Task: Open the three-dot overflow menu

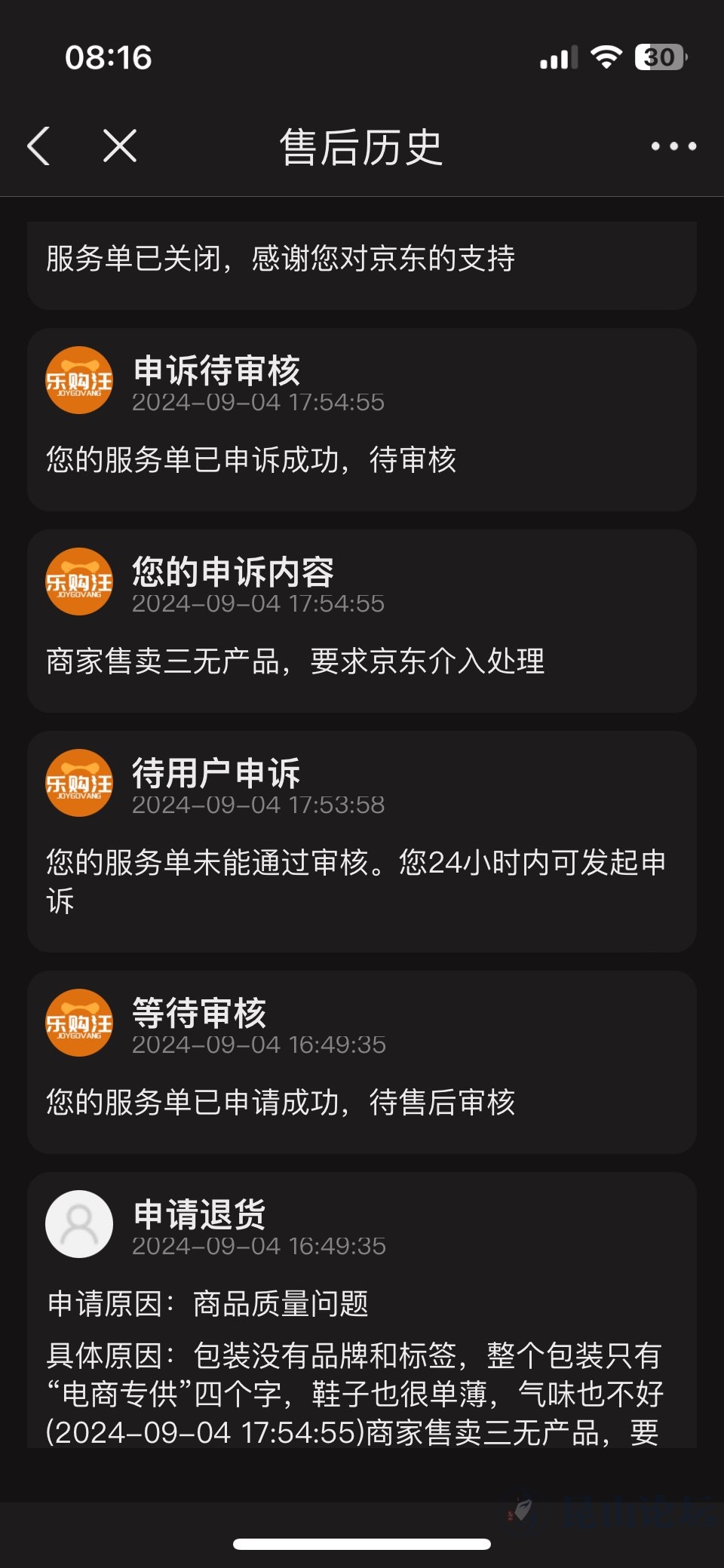Action: pyautogui.click(x=673, y=146)
